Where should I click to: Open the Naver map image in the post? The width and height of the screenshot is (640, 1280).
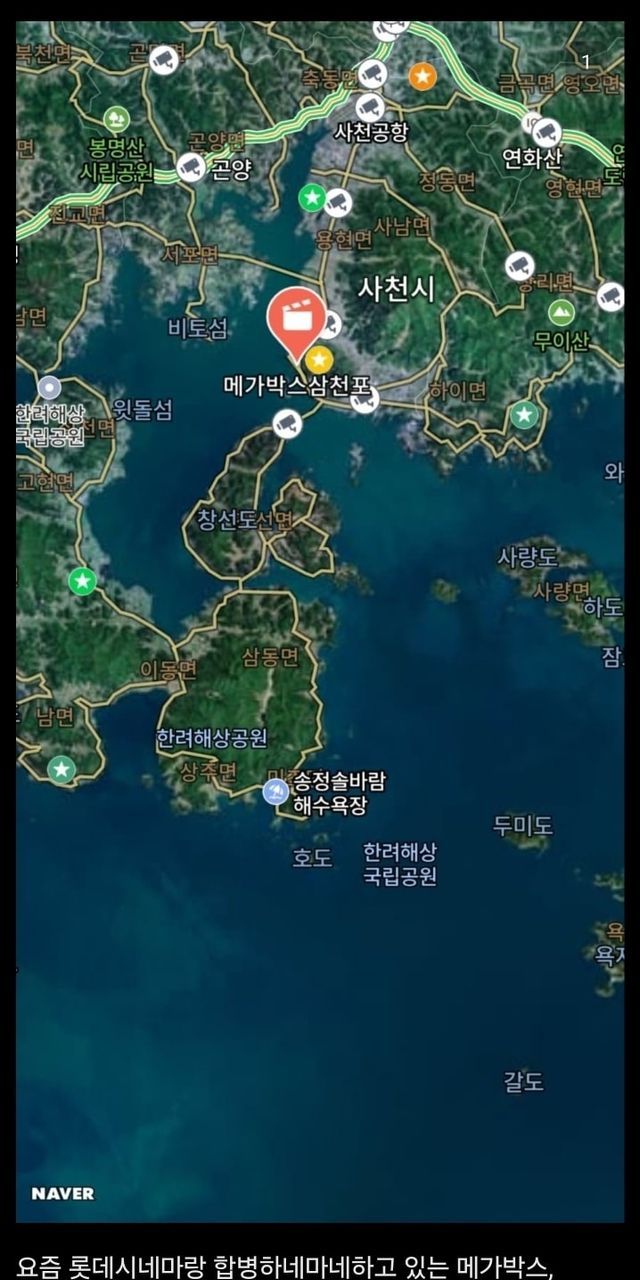tap(320, 620)
